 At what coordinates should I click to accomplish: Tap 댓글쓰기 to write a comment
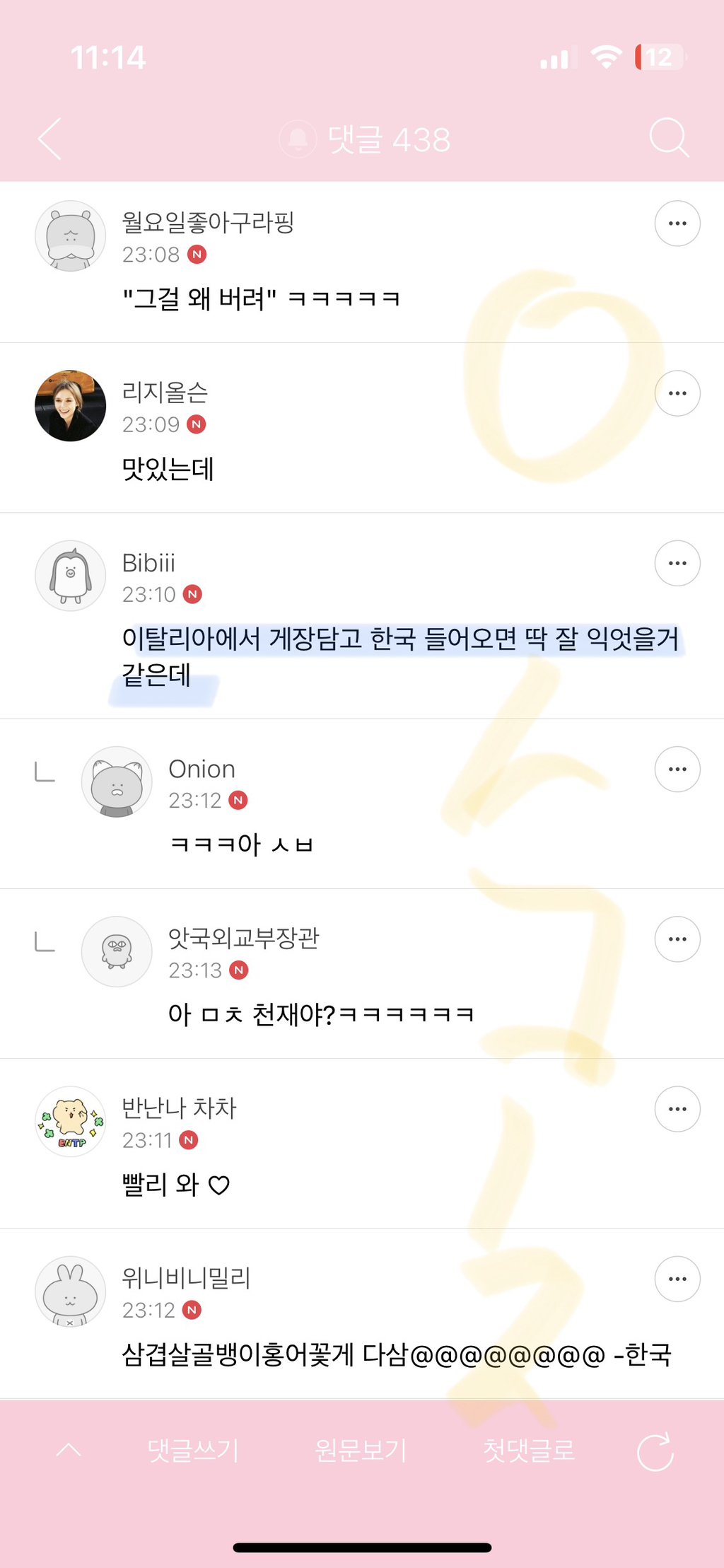pyautogui.click(x=193, y=1450)
